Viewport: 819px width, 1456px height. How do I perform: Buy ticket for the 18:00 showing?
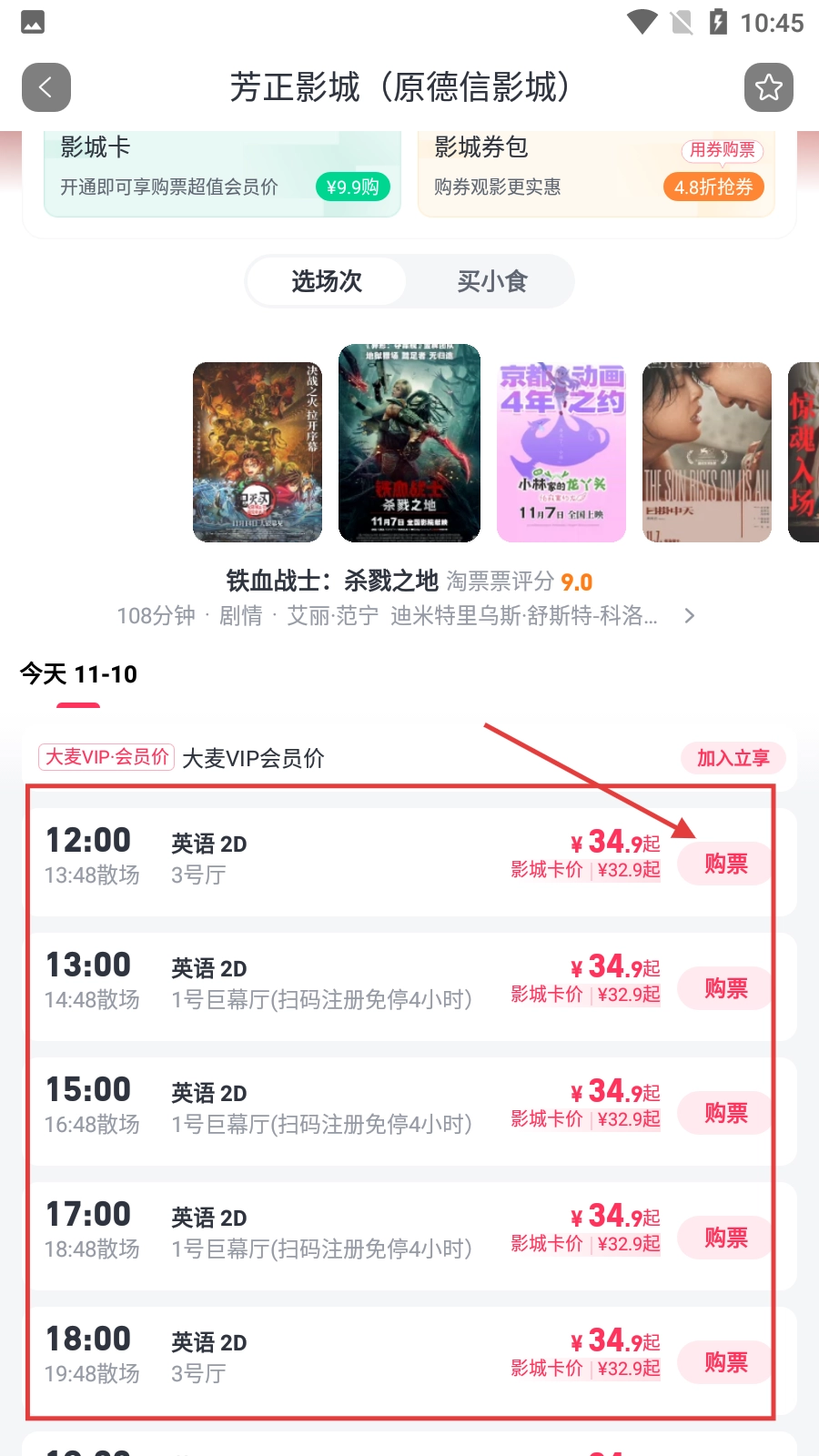coord(725,1362)
